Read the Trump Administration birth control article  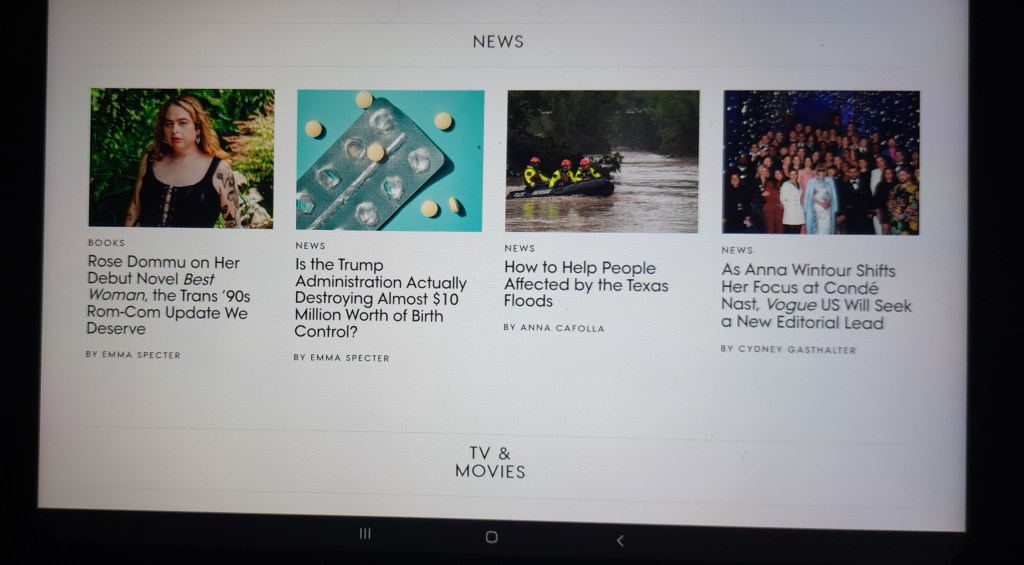tap(380, 298)
